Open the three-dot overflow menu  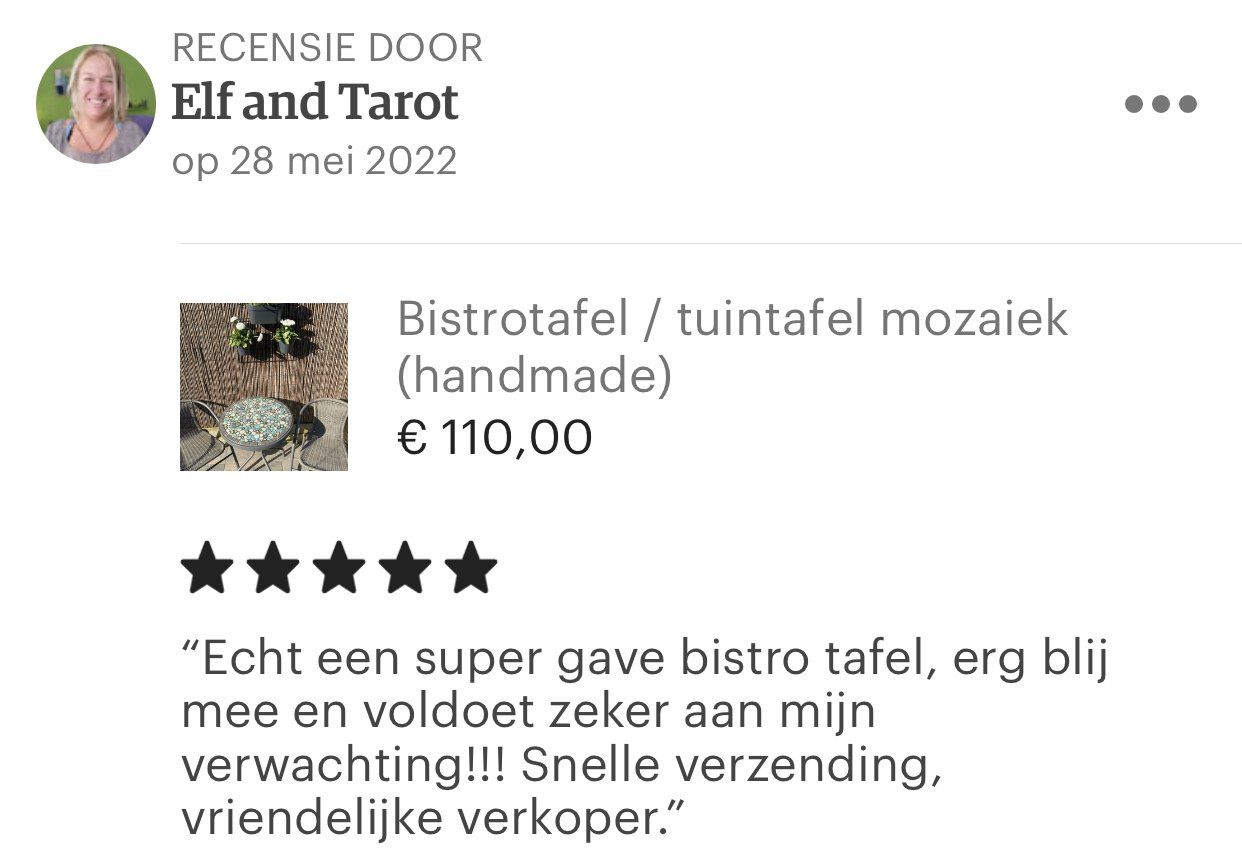[1160, 104]
